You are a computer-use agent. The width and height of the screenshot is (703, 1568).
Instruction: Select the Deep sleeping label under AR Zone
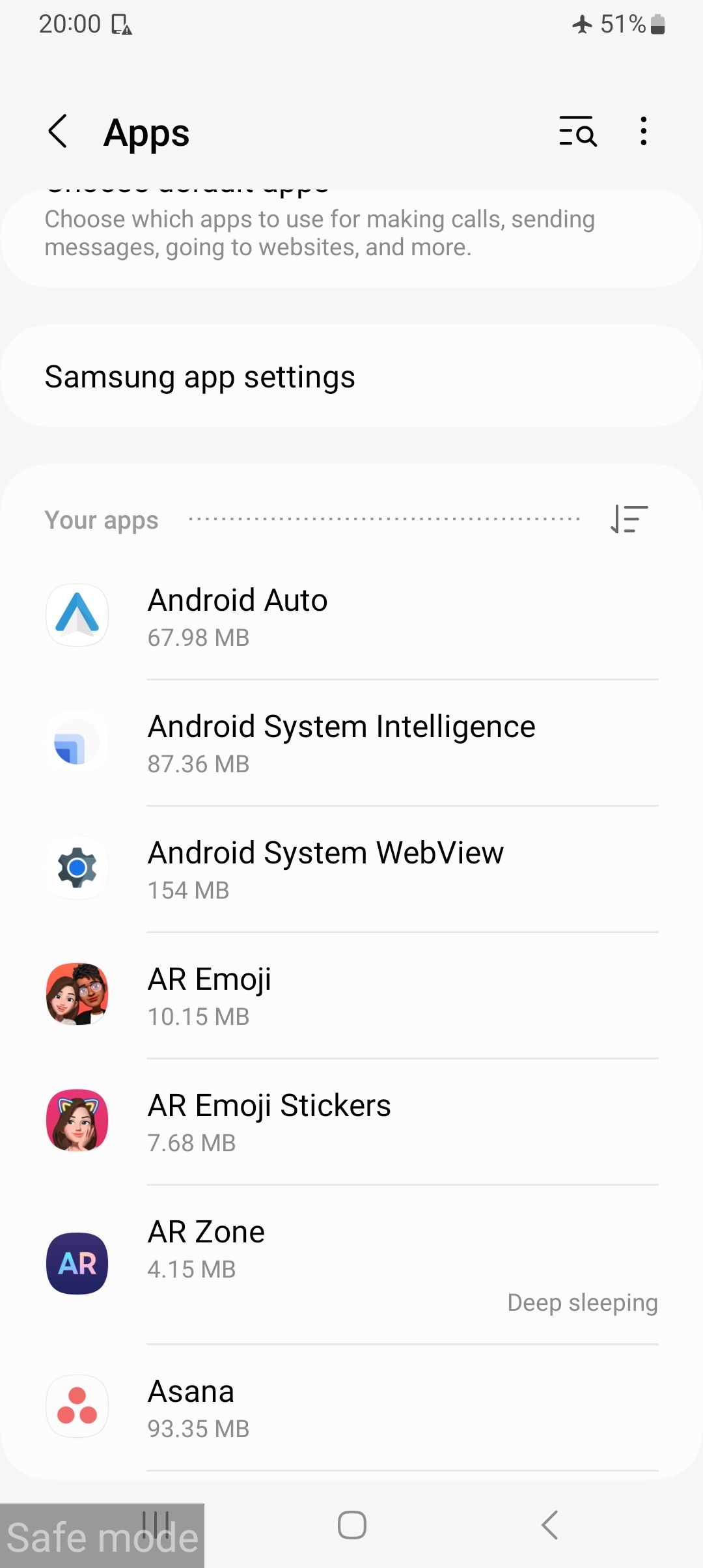tap(582, 1302)
